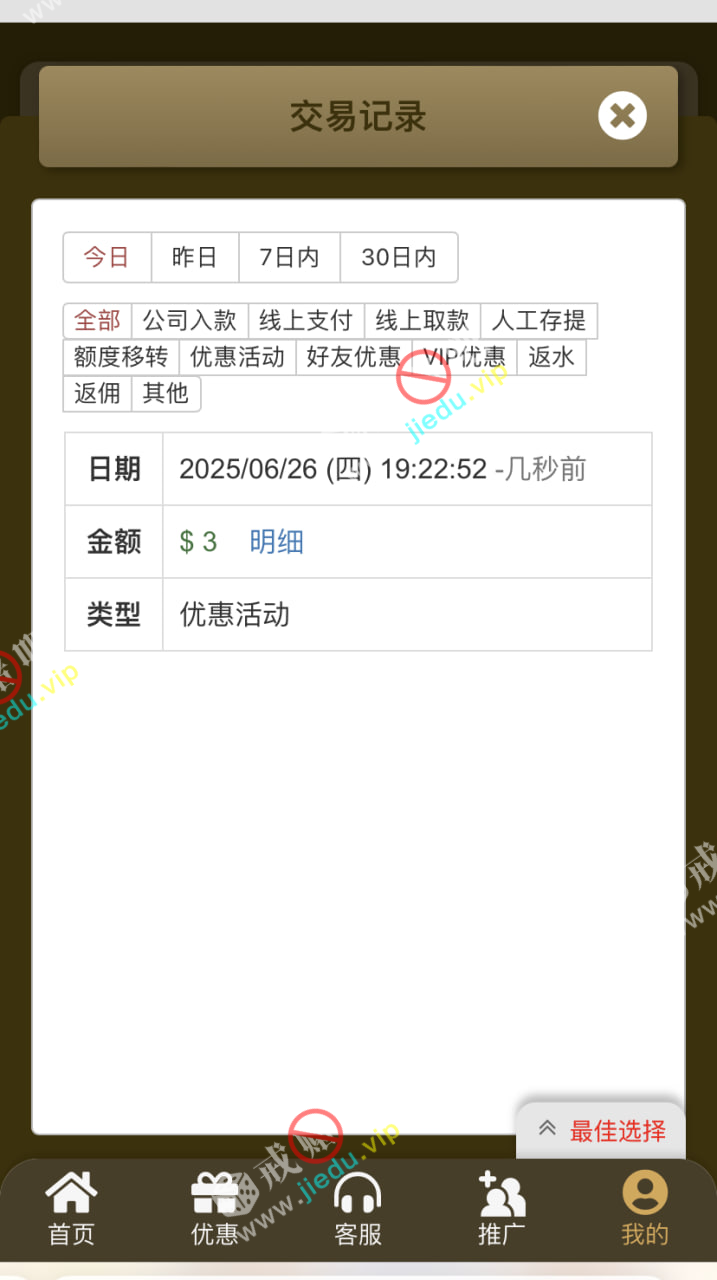Open the 推广 tab
Viewport: 717px width, 1280px height.
[501, 1208]
